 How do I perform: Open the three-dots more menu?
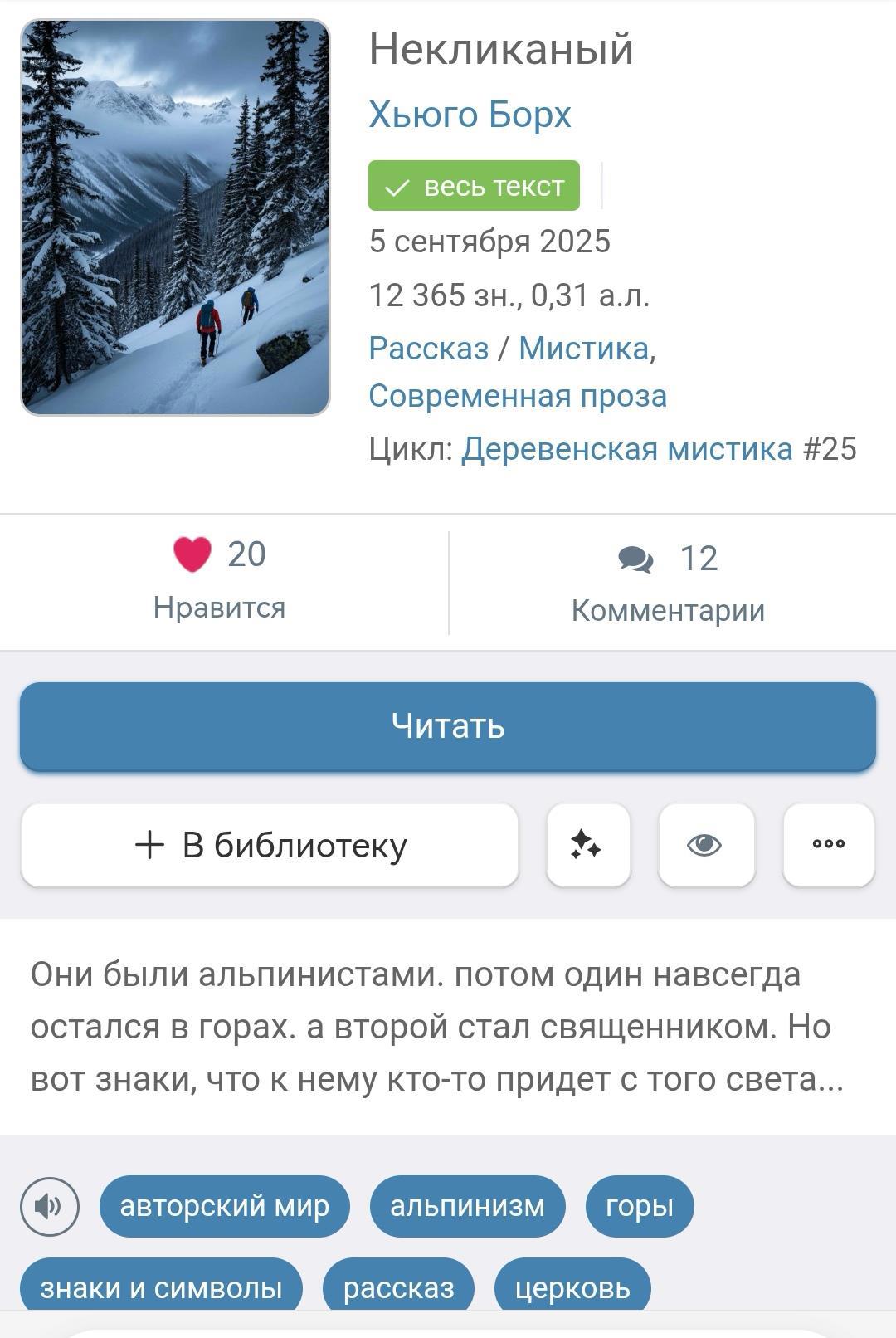coord(829,845)
